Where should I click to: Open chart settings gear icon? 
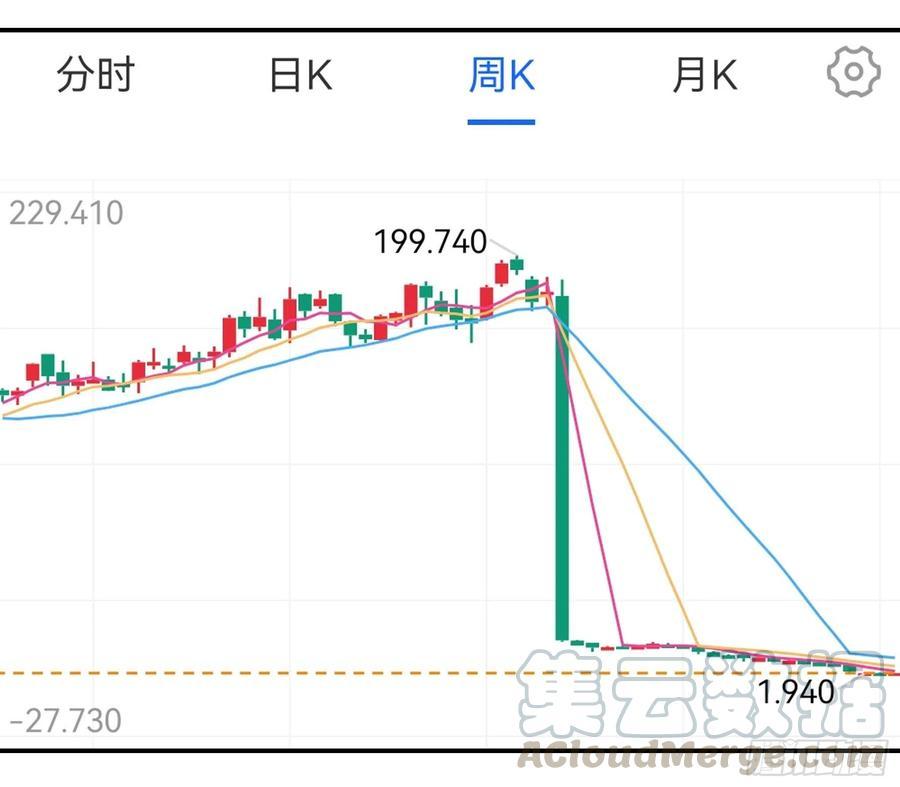click(853, 72)
